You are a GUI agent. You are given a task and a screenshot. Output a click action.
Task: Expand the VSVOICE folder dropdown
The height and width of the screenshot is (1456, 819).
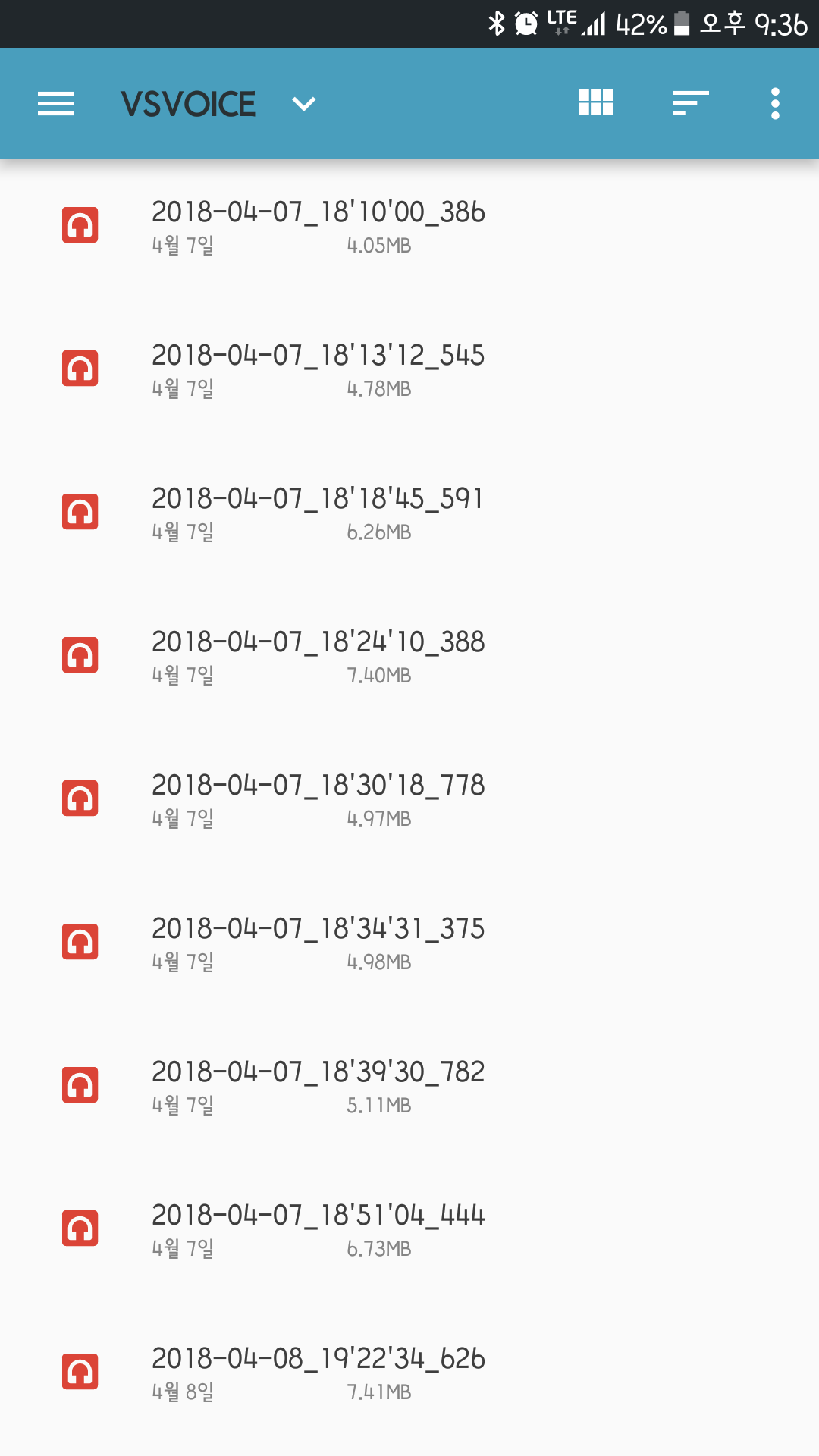(x=303, y=104)
